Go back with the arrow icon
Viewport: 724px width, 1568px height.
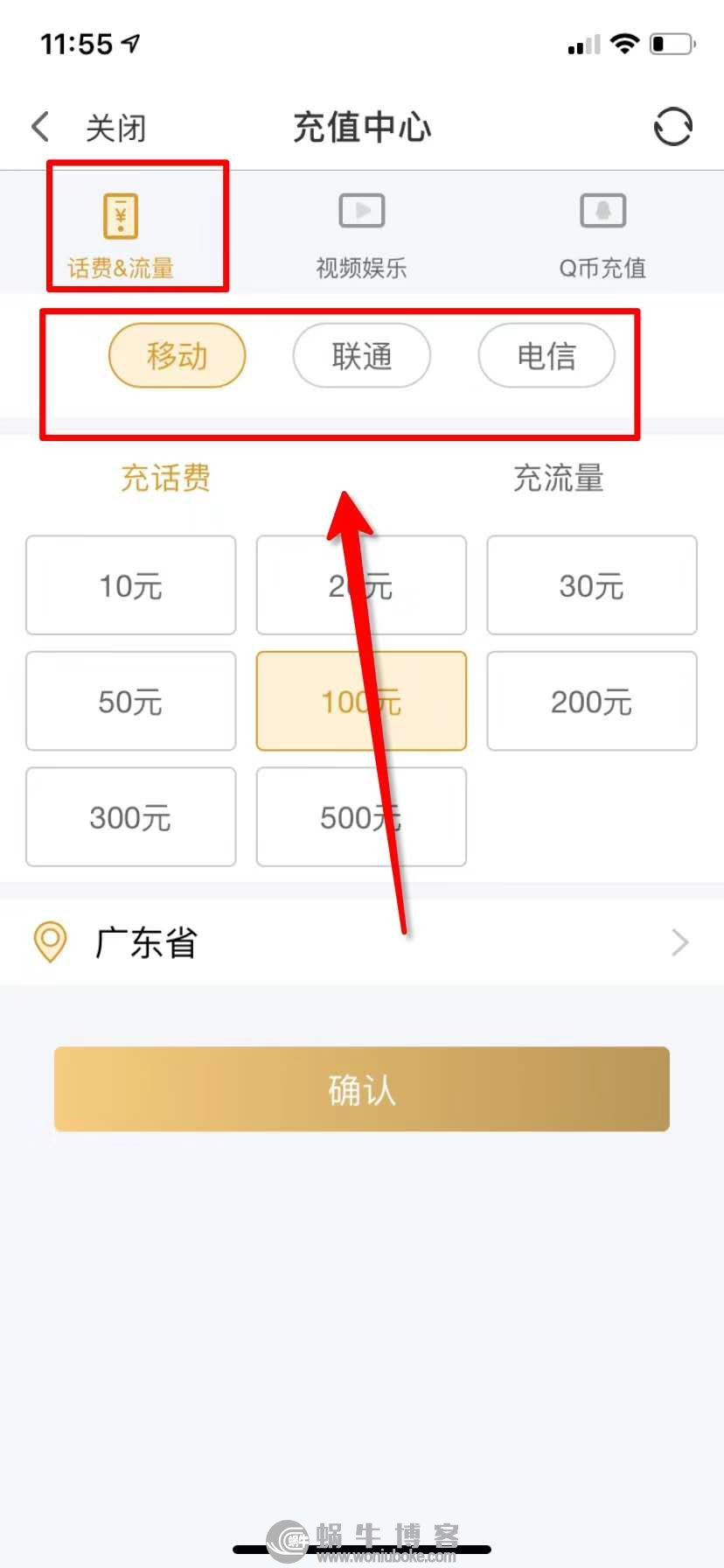coord(40,127)
